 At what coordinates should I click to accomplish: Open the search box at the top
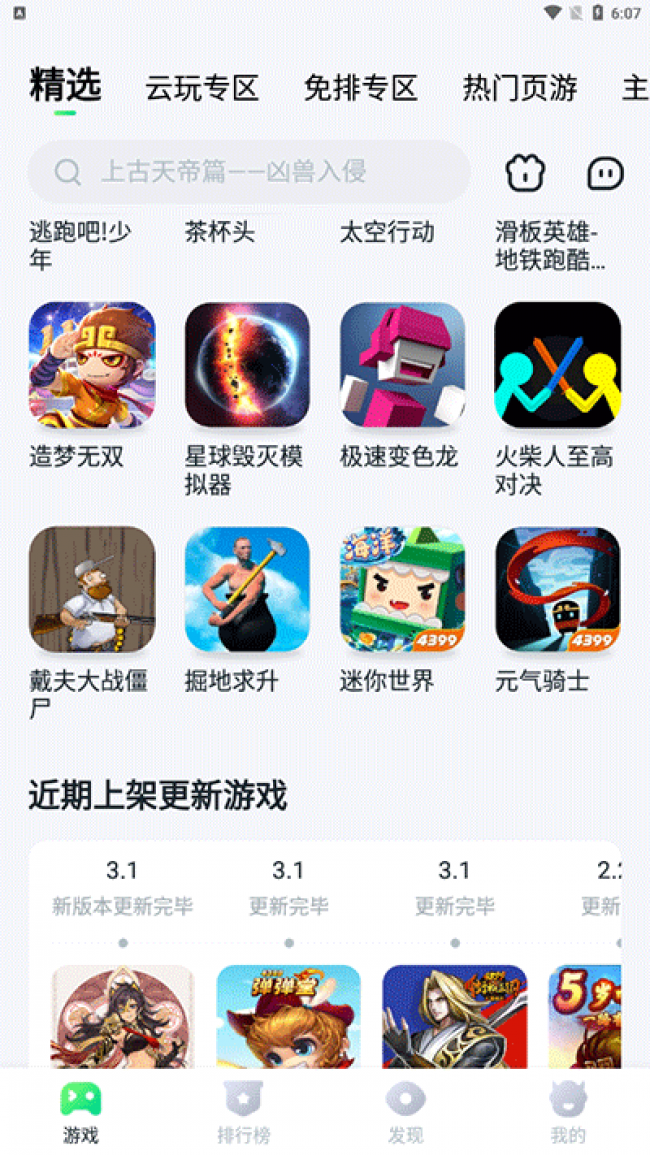[x=248, y=172]
